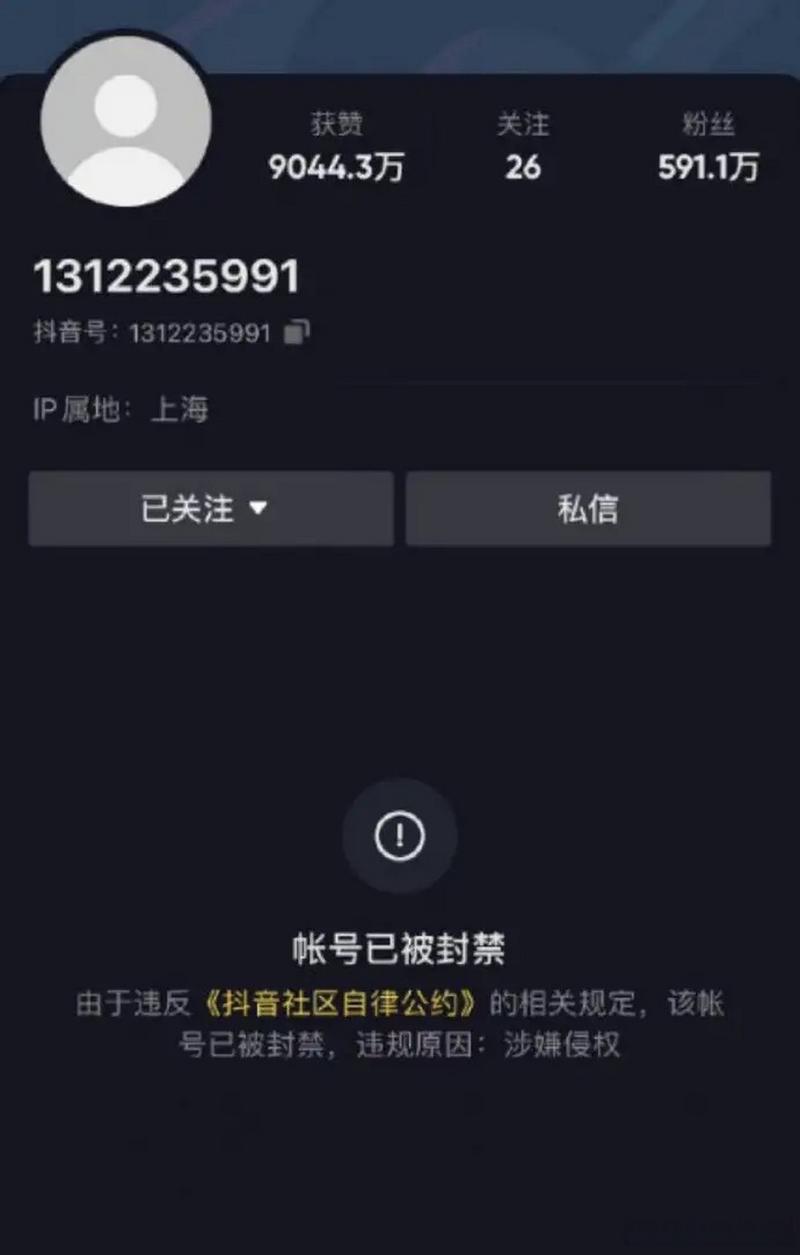Tap the 获赞 label above likes count
The height and width of the screenshot is (1255, 800).
tap(337, 121)
